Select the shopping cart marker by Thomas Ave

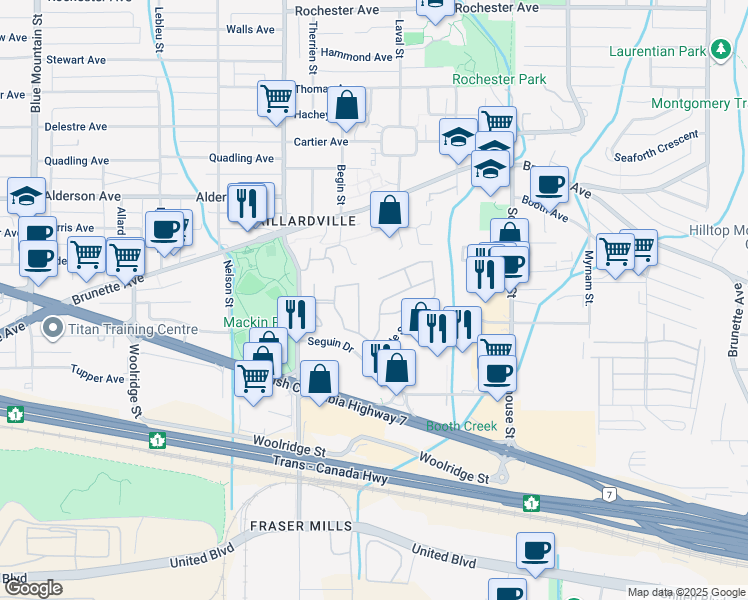click(x=276, y=99)
